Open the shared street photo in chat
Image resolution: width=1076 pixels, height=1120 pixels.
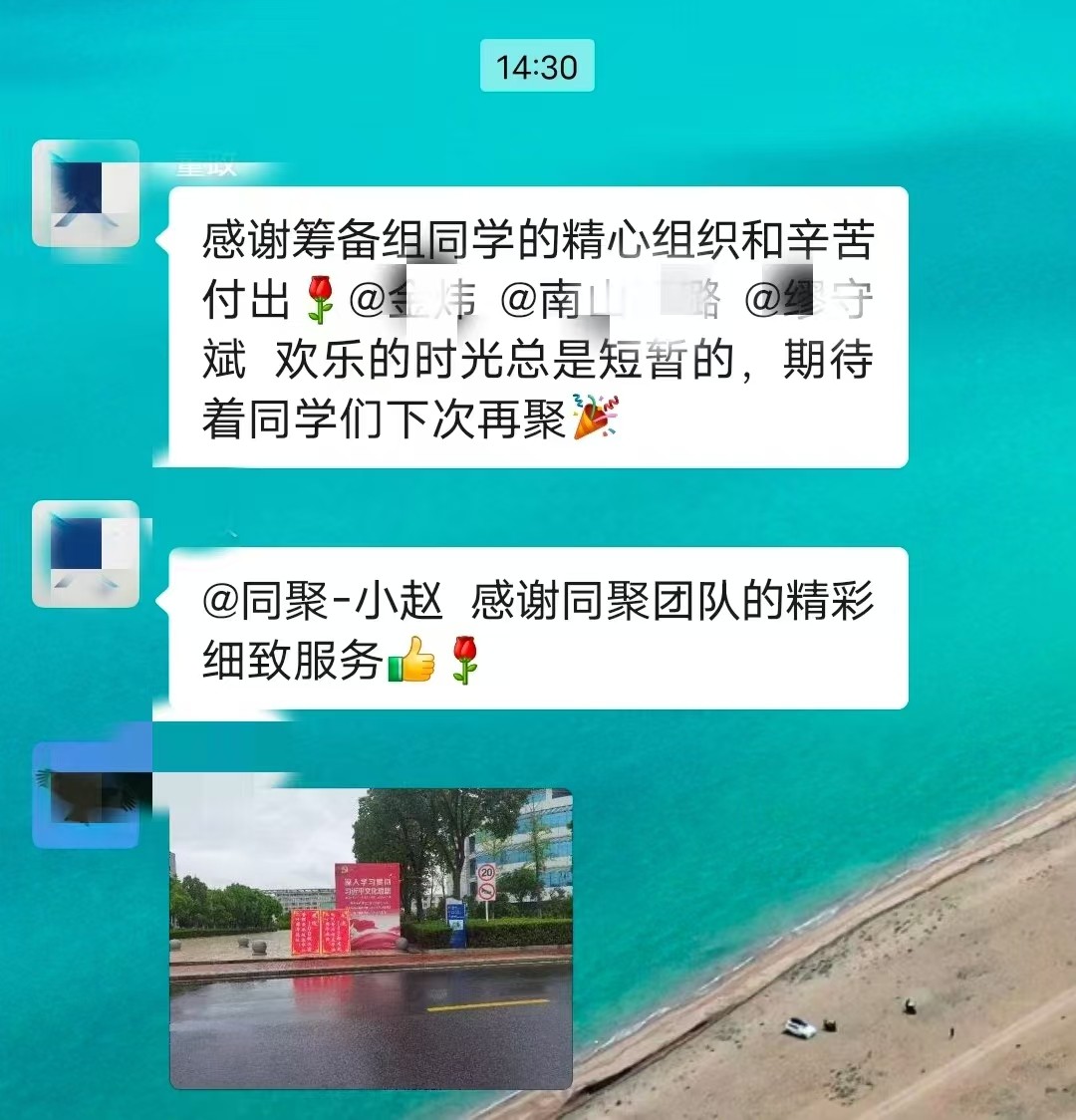[x=371, y=938]
